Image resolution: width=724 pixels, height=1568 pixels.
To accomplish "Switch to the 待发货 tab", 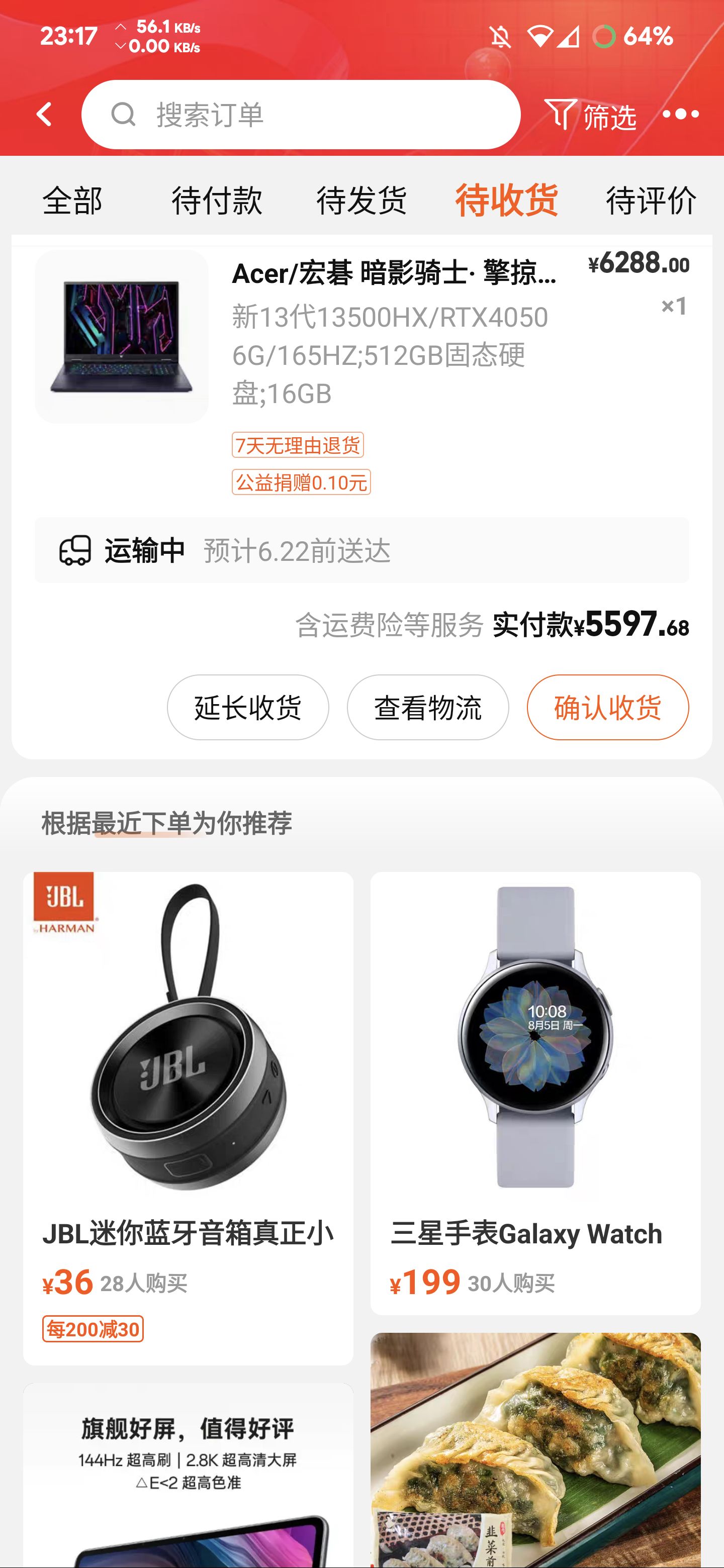I will tap(361, 200).
